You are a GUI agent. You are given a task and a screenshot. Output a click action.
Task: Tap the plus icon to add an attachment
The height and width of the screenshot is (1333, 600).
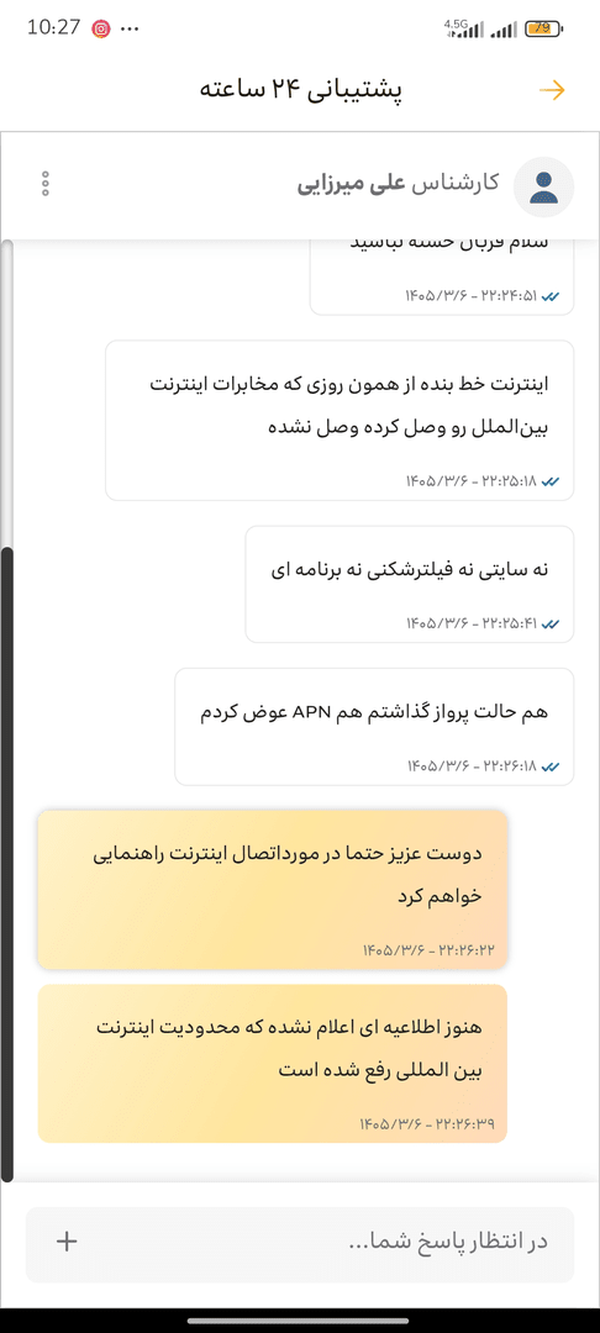pos(67,1242)
